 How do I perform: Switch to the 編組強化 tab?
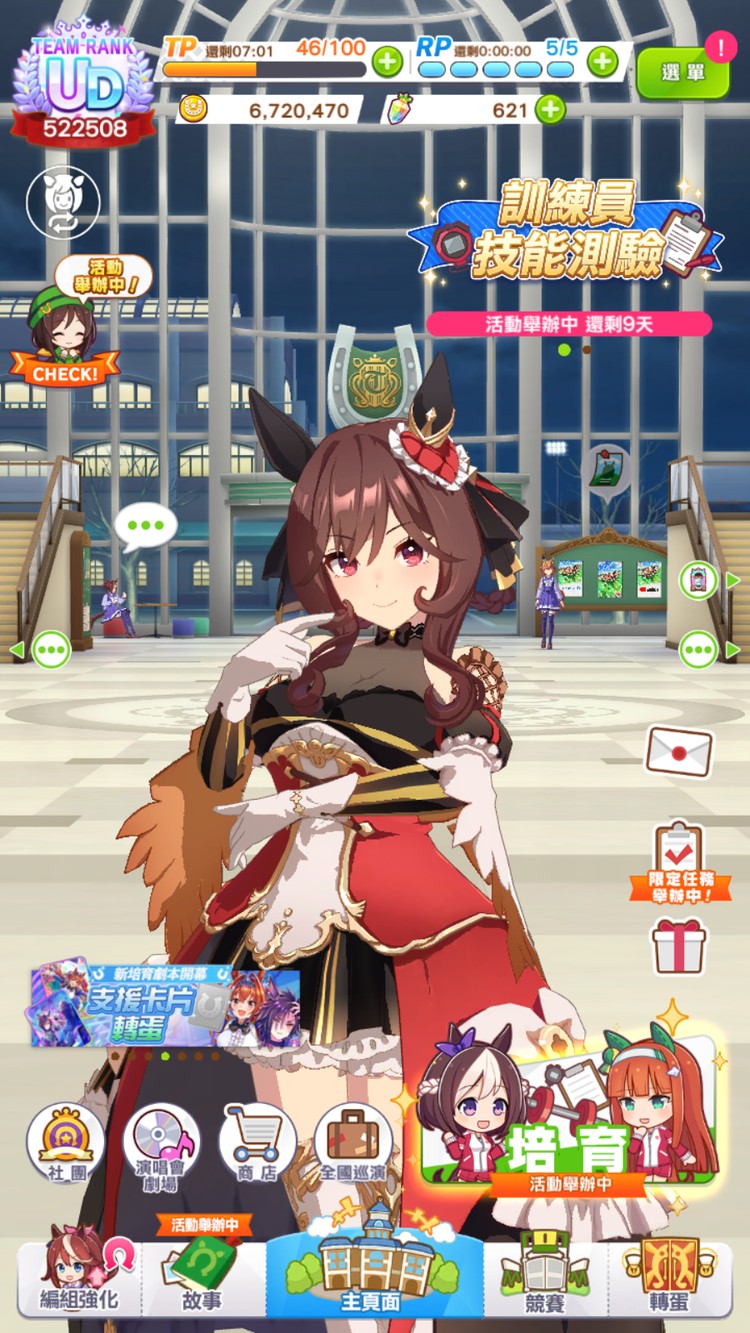79,1279
